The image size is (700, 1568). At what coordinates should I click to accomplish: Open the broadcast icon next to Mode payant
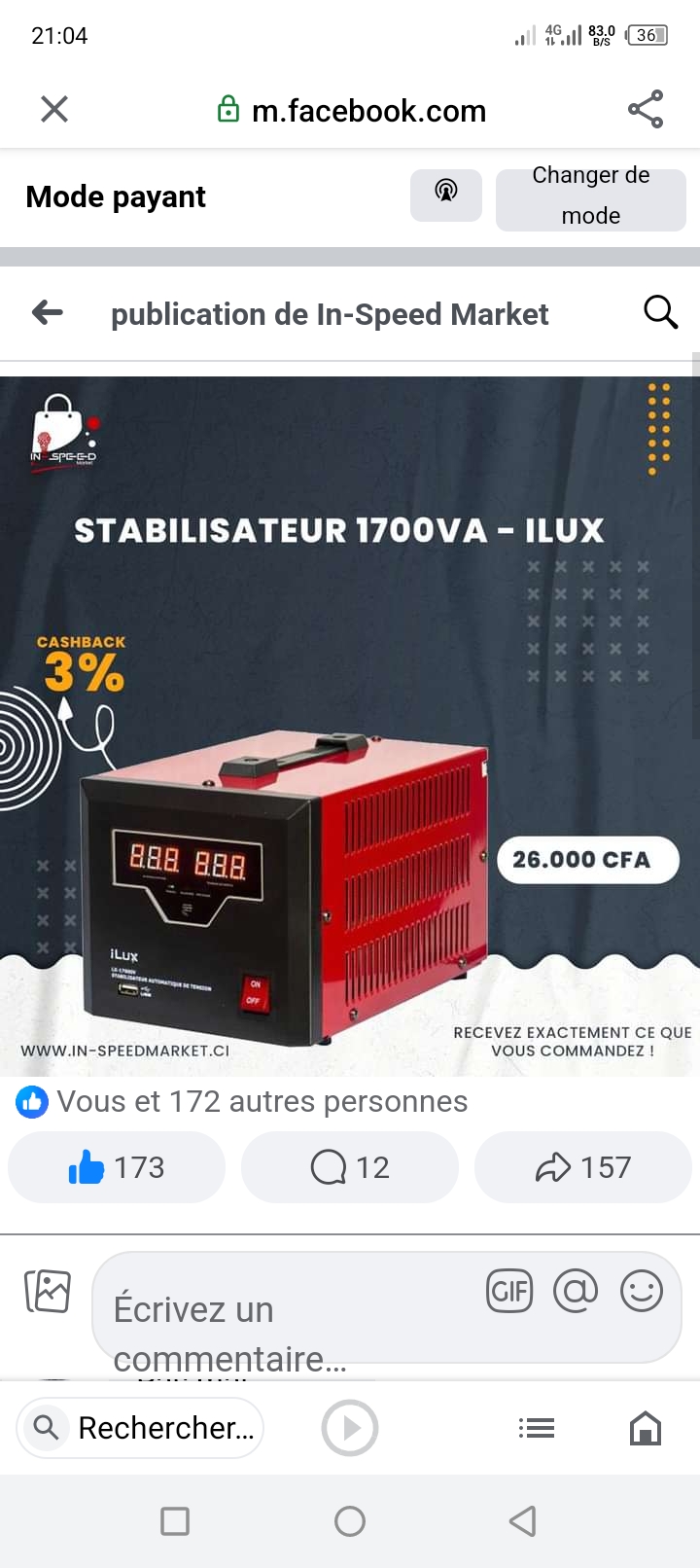pos(446,195)
